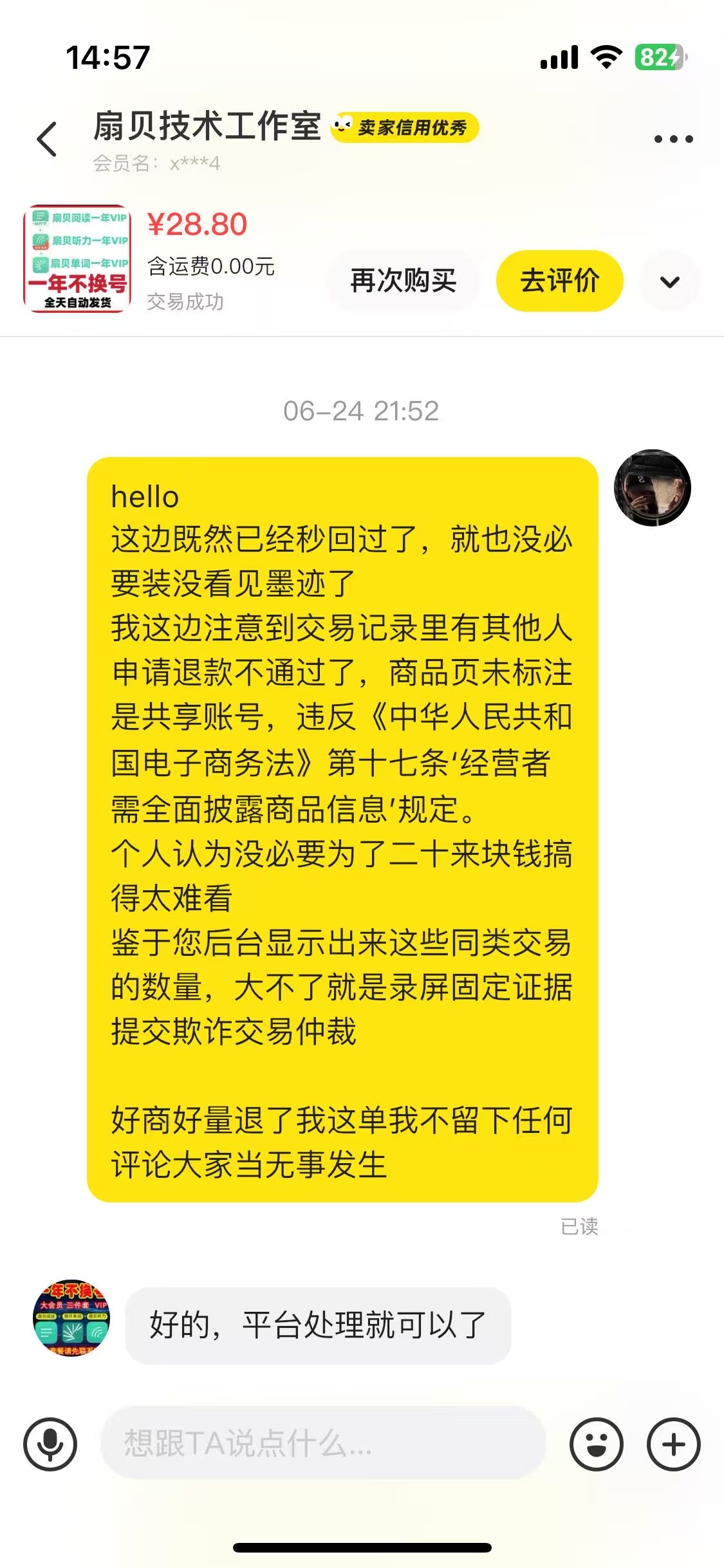Expand the order card chevron
This screenshot has width=724, height=1568.
[x=670, y=282]
